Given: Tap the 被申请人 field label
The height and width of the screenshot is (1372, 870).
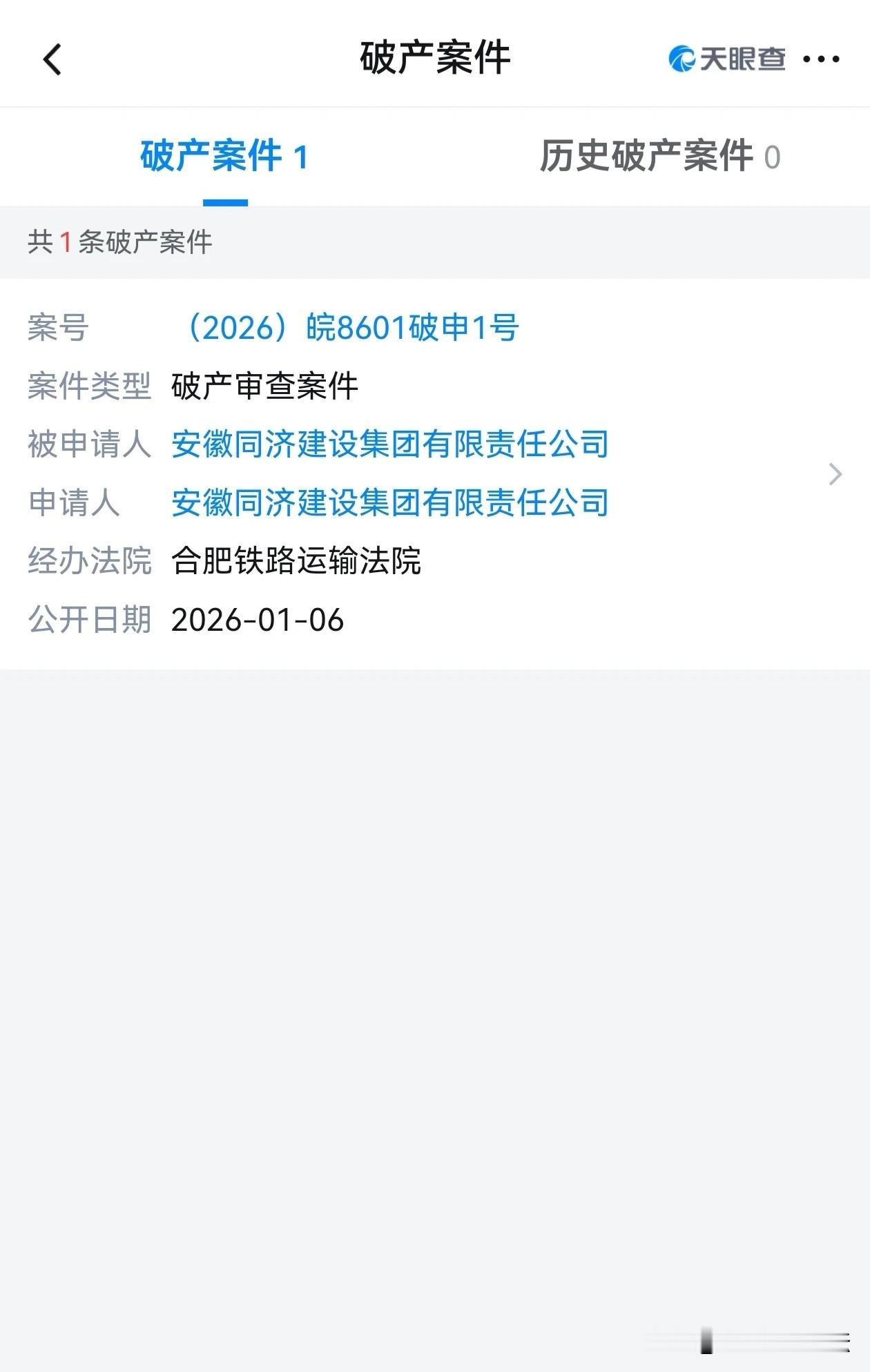Looking at the screenshot, I should click(x=90, y=446).
